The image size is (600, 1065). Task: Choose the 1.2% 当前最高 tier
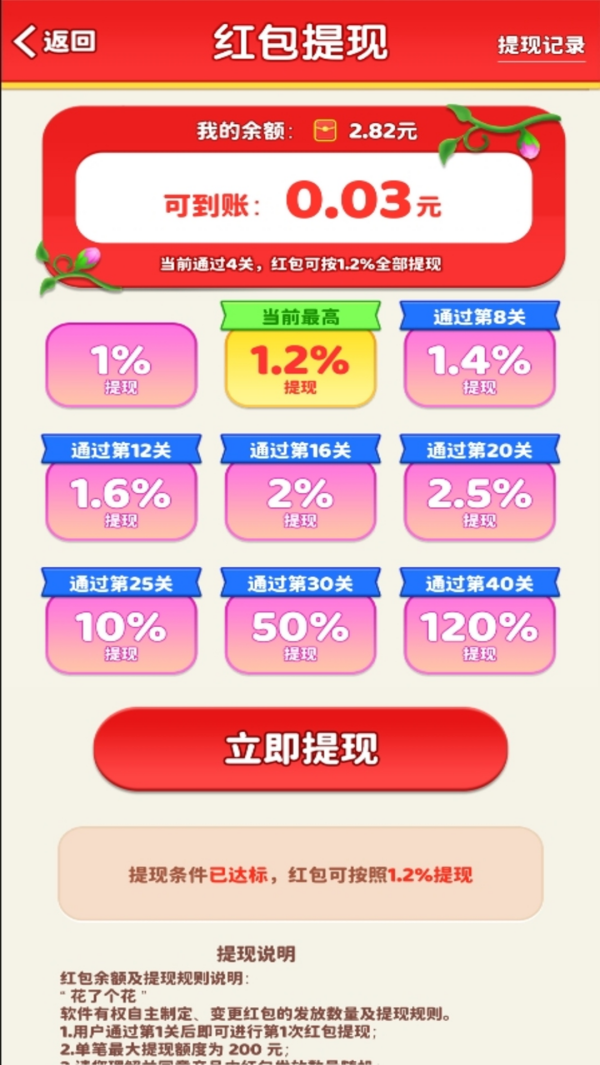[x=300, y=366]
